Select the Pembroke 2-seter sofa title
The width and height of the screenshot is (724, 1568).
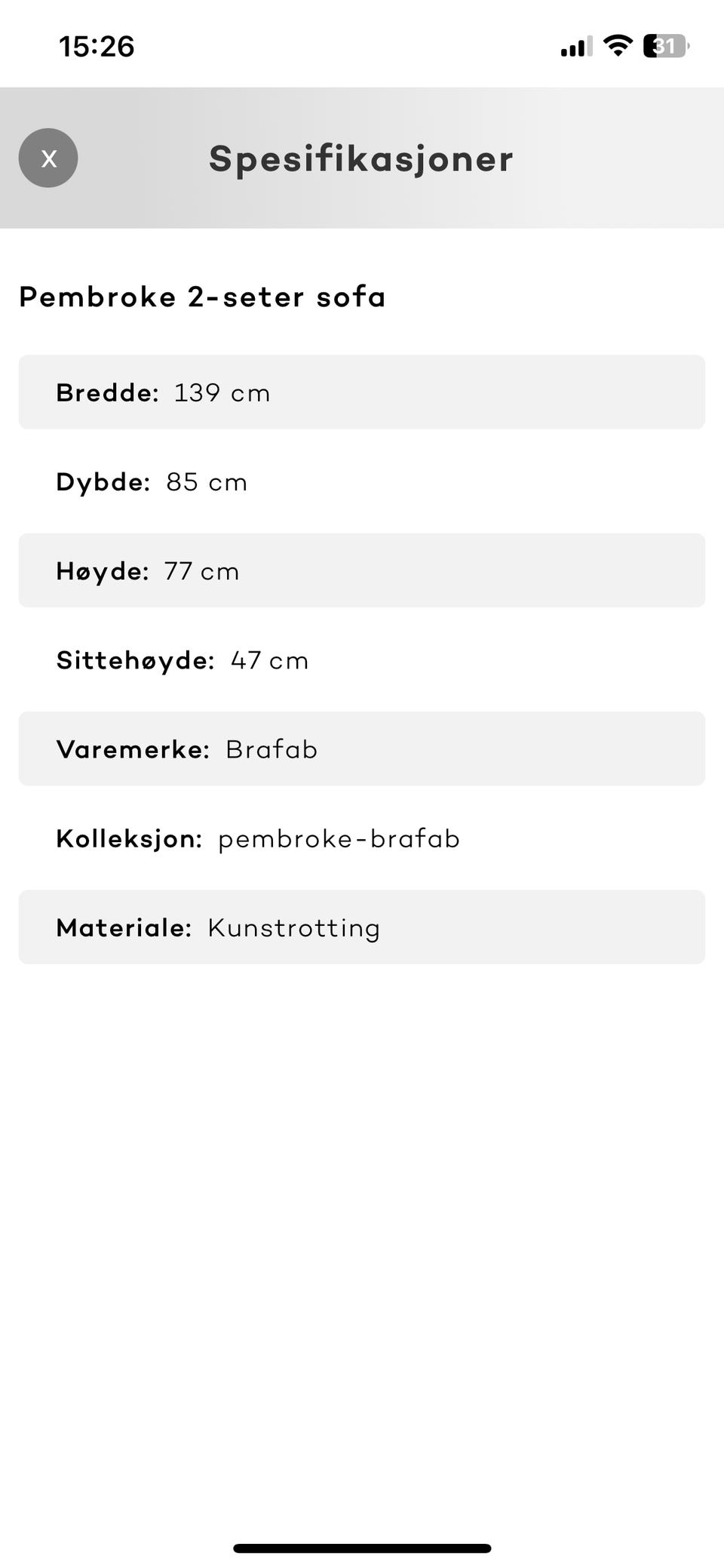pyautogui.click(x=201, y=297)
